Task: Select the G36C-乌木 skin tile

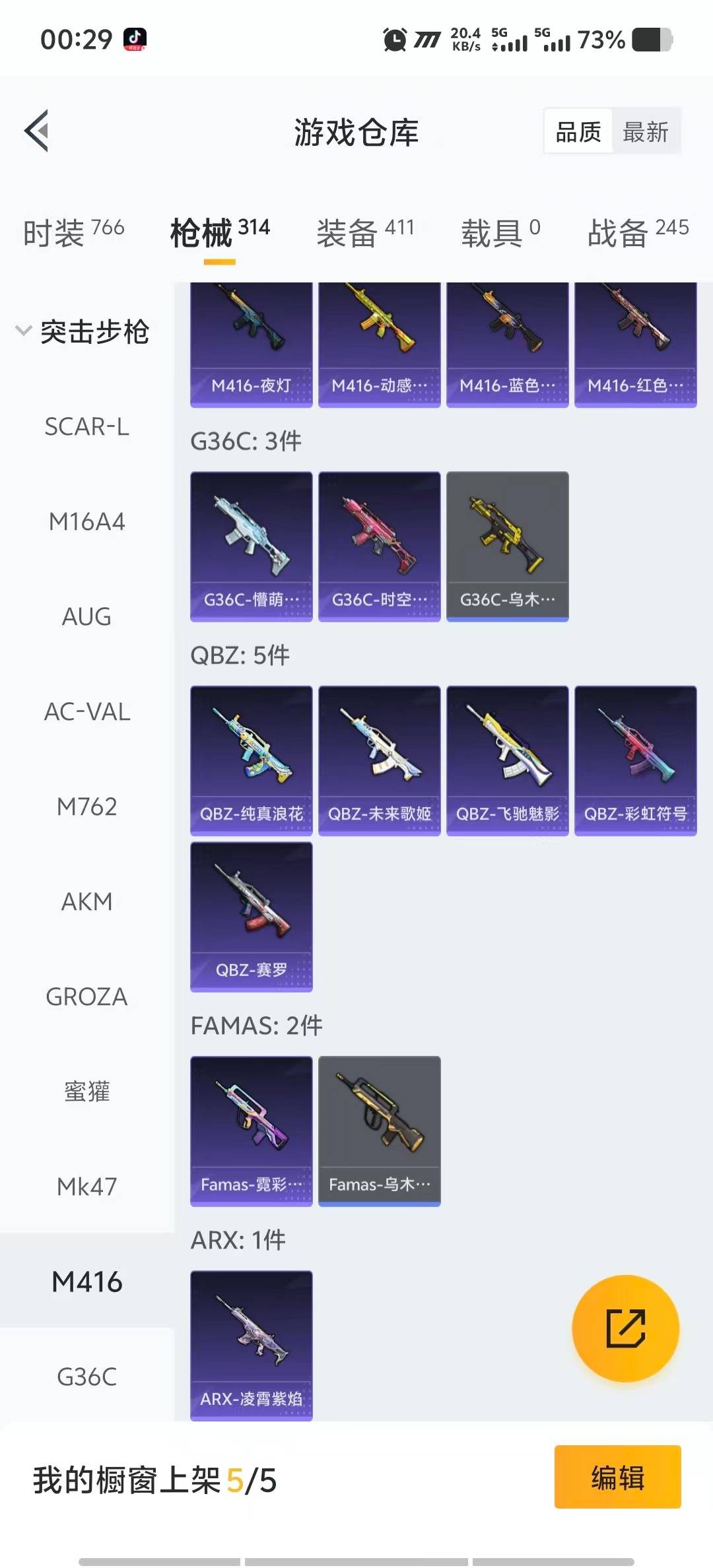Action: pyautogui.click(x=507, y=544)
